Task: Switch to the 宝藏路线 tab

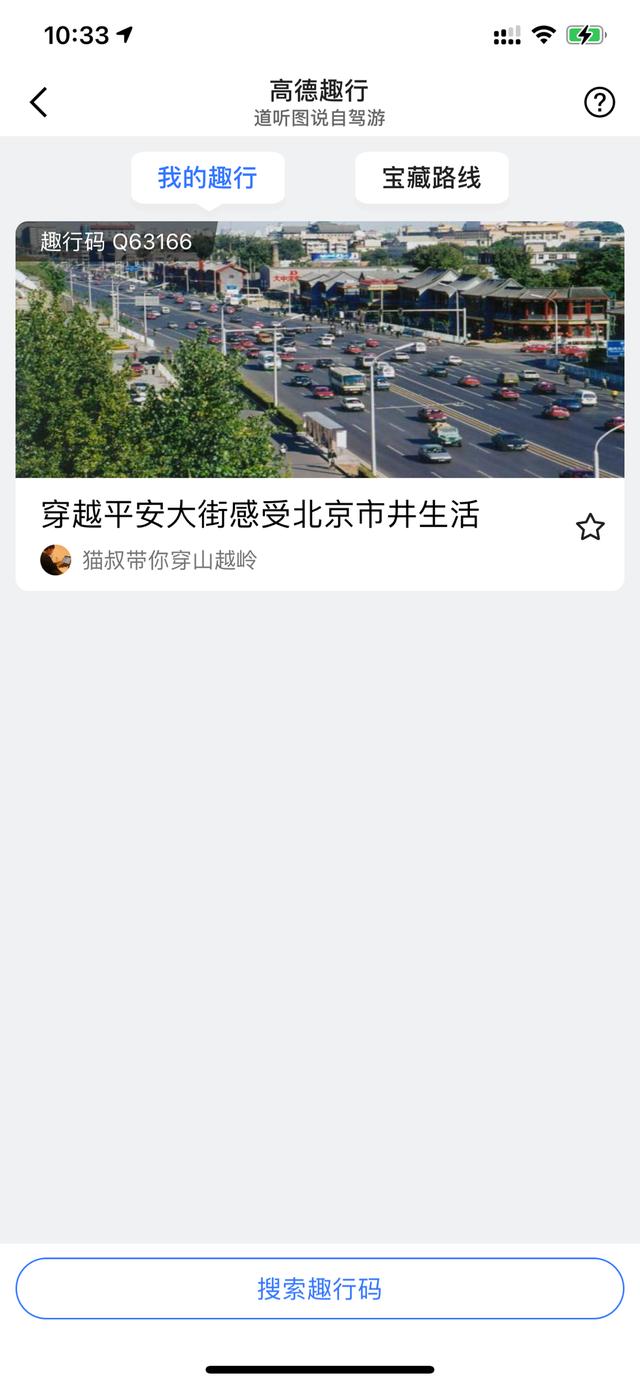Action: (432, 178)
